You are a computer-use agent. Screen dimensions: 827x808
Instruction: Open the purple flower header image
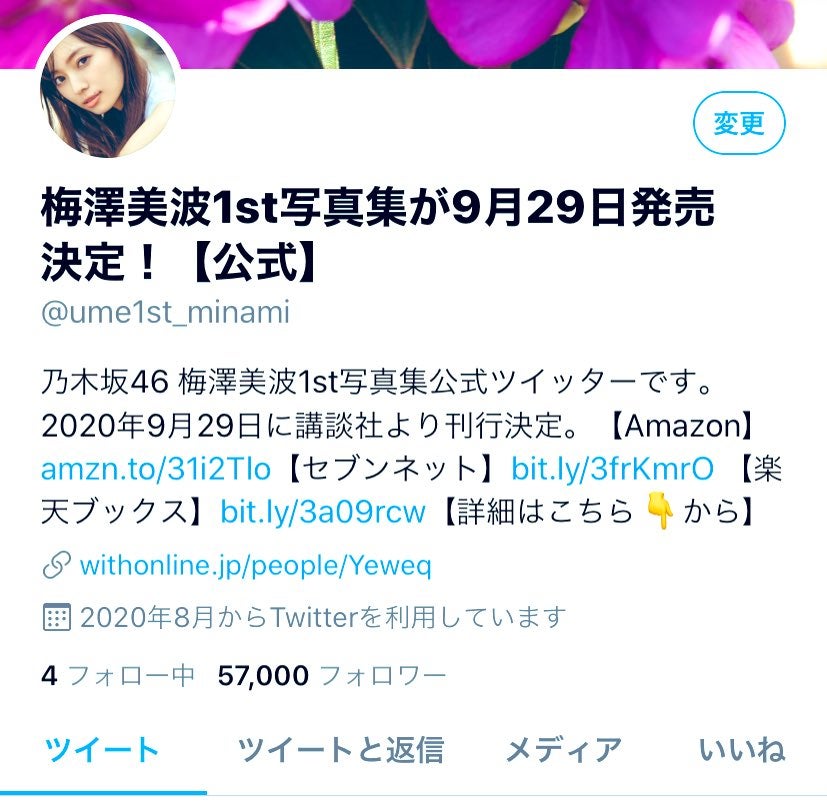pyautogui.click(x=500, y=30)
